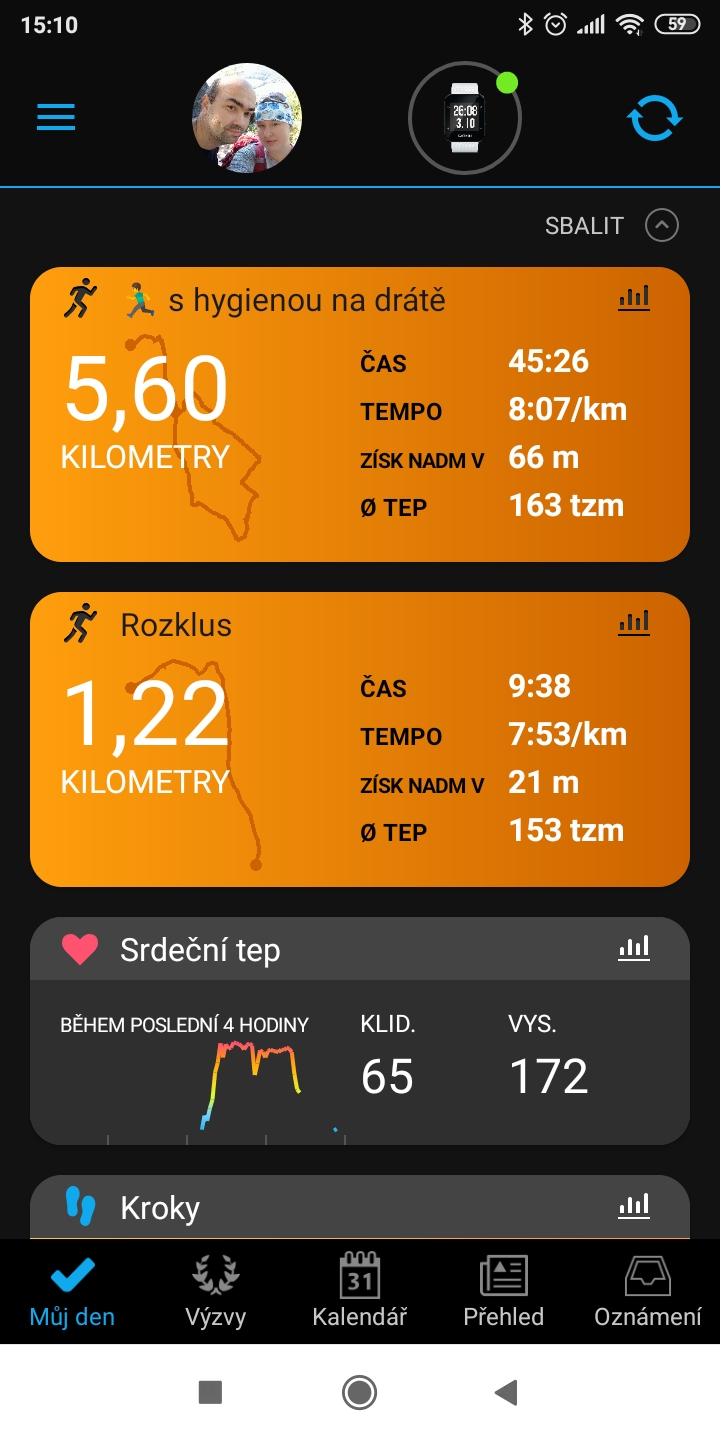Open the profile photo avatar
Screen dimensions: 720x1440
tap(247, 118)
